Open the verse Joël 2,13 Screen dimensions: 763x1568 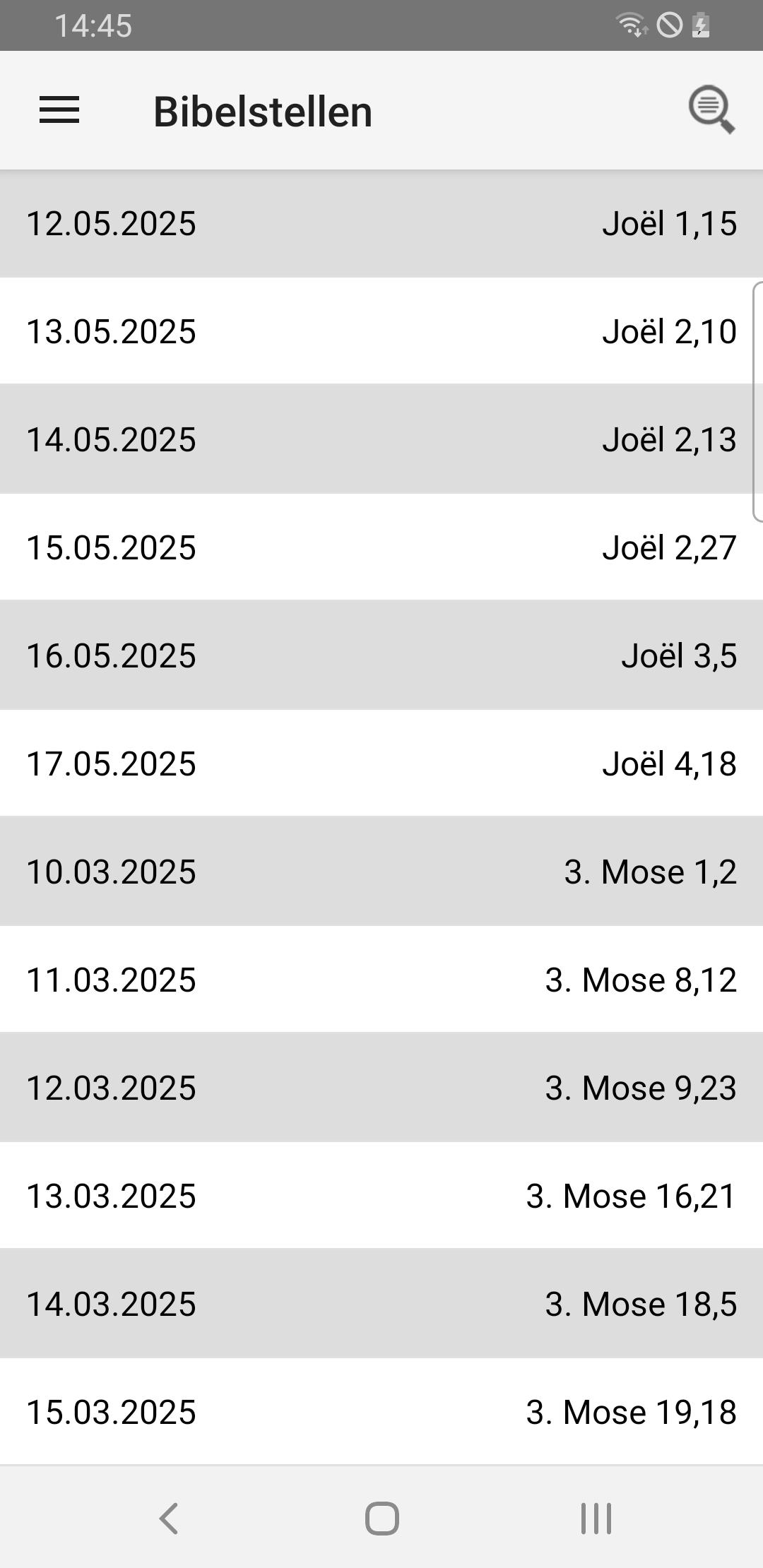coord(381,439)
